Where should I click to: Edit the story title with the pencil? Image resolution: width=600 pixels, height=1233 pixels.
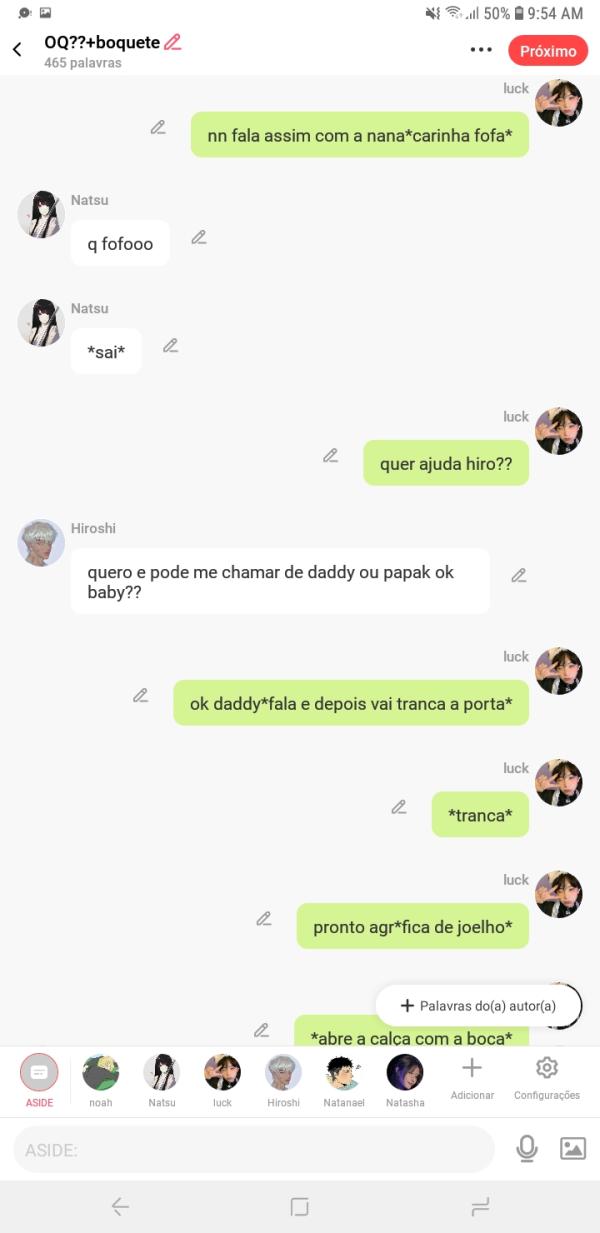click(x=173, y=42)
